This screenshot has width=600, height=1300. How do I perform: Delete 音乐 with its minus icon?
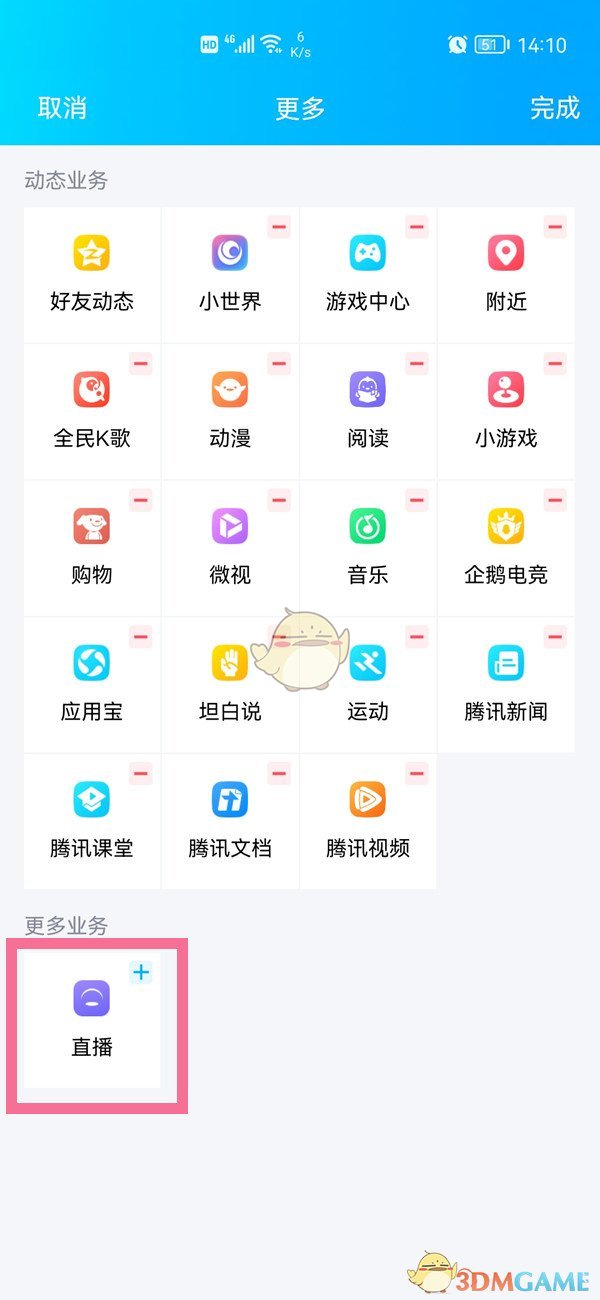tap(417, 500)
